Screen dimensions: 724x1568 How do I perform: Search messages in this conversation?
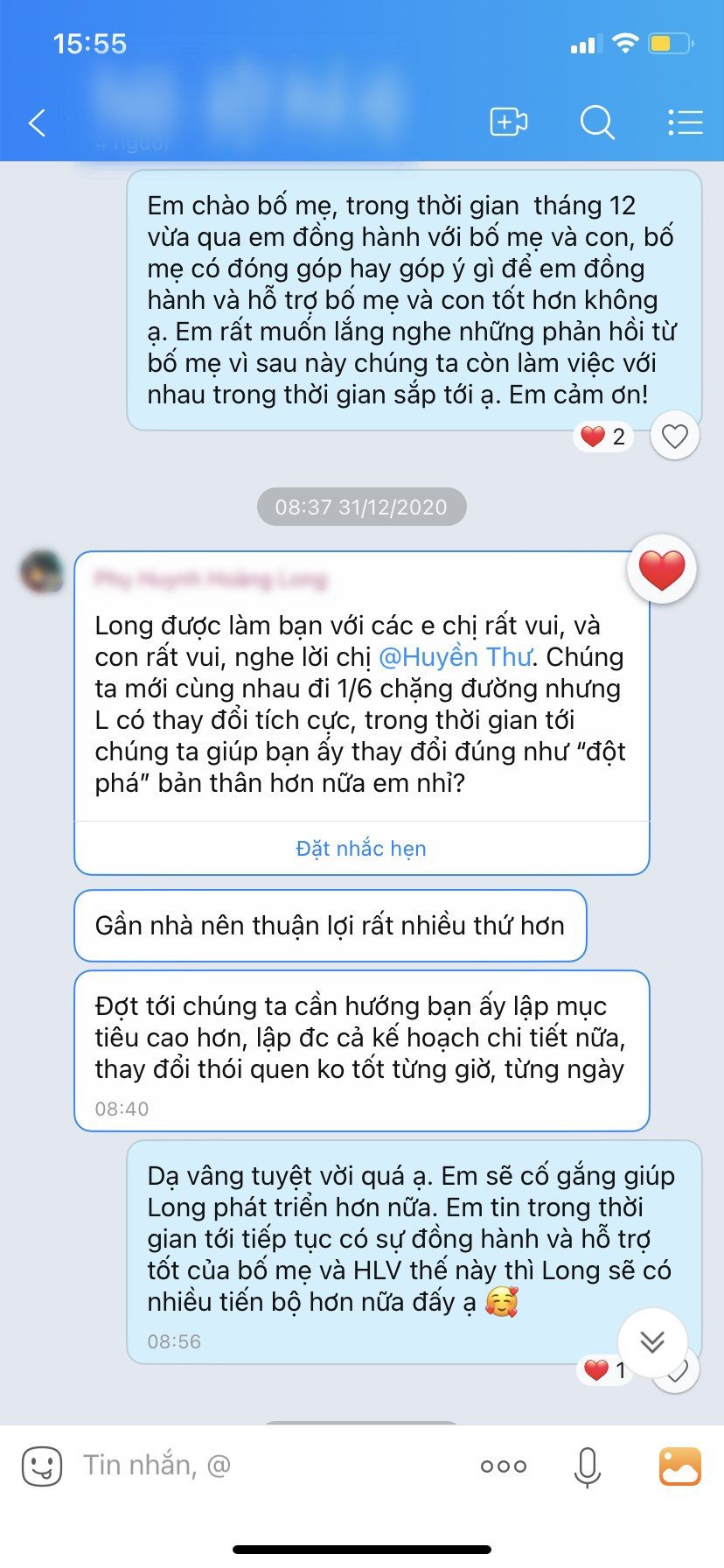tap(597, 122)
